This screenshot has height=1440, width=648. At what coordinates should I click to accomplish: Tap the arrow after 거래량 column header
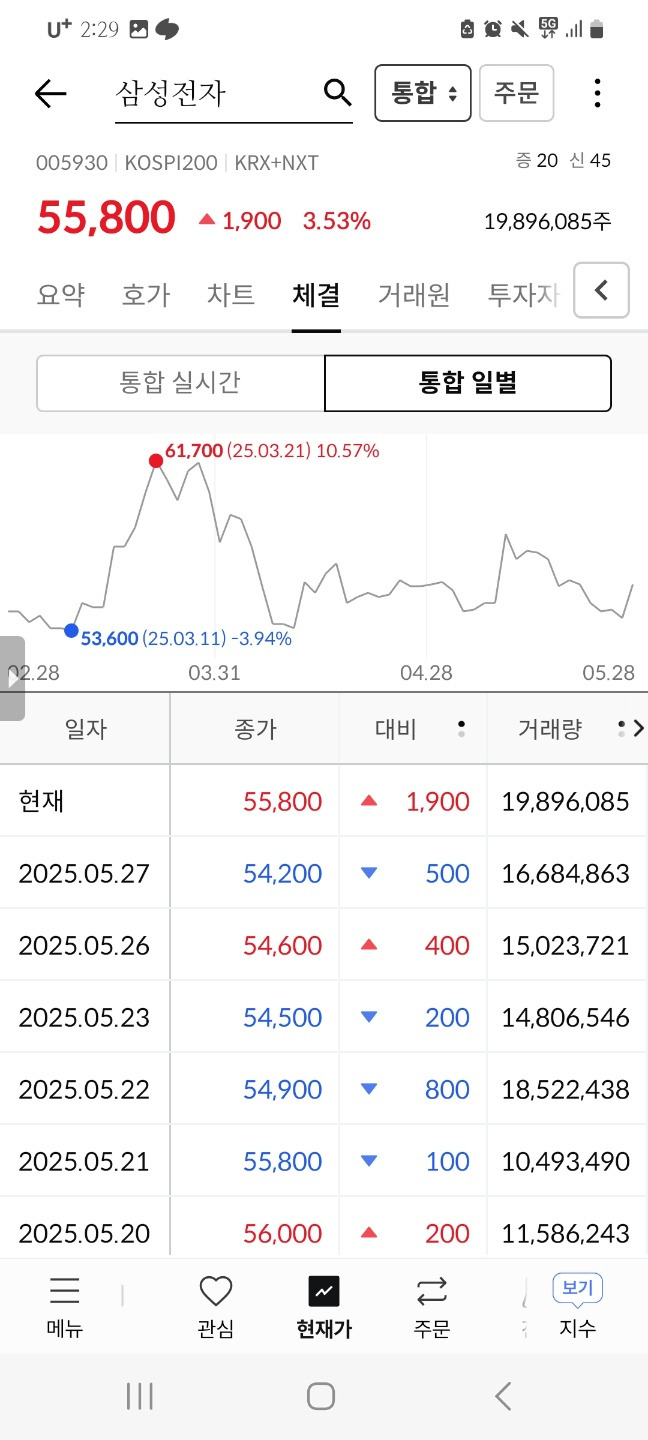coord(639,729)
